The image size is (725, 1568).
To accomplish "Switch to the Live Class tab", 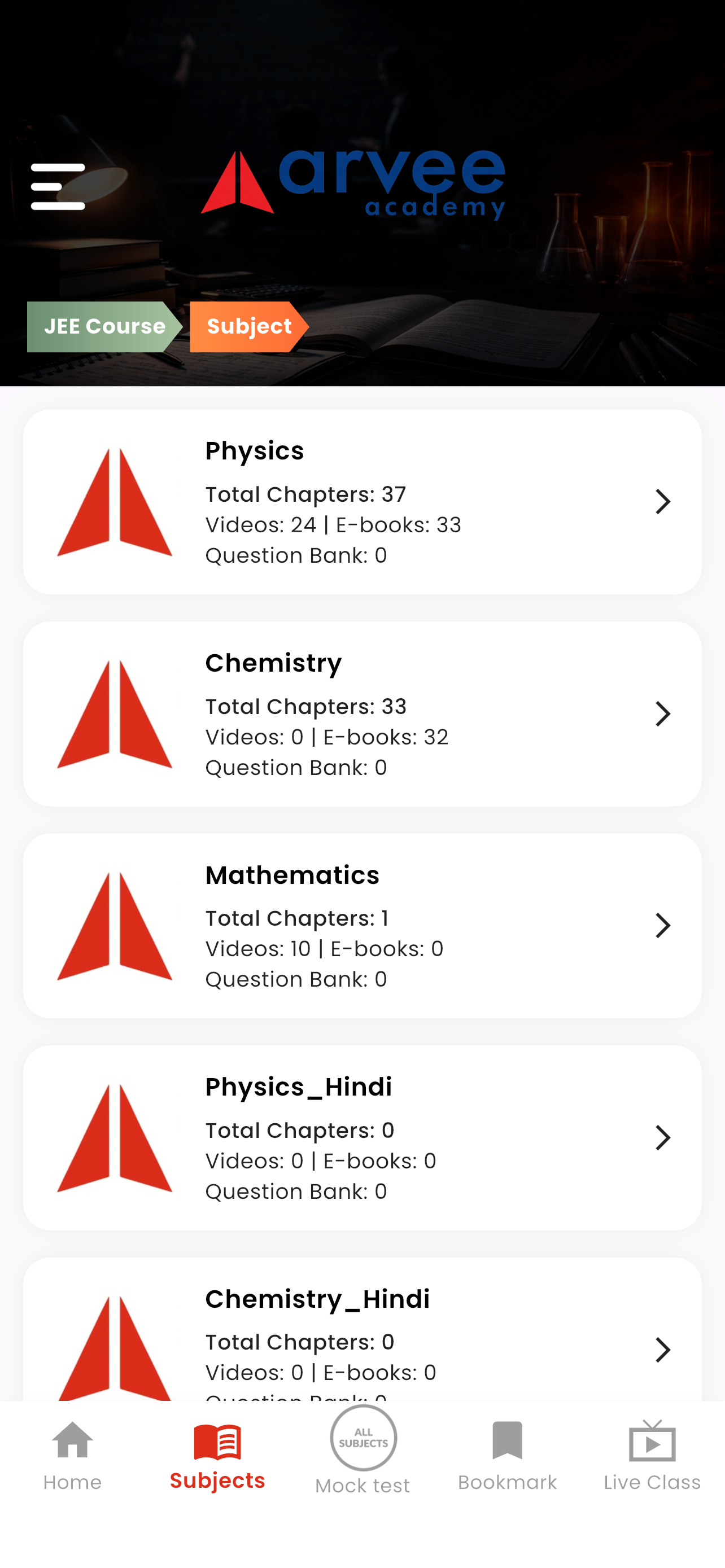I will point(652,1456).
